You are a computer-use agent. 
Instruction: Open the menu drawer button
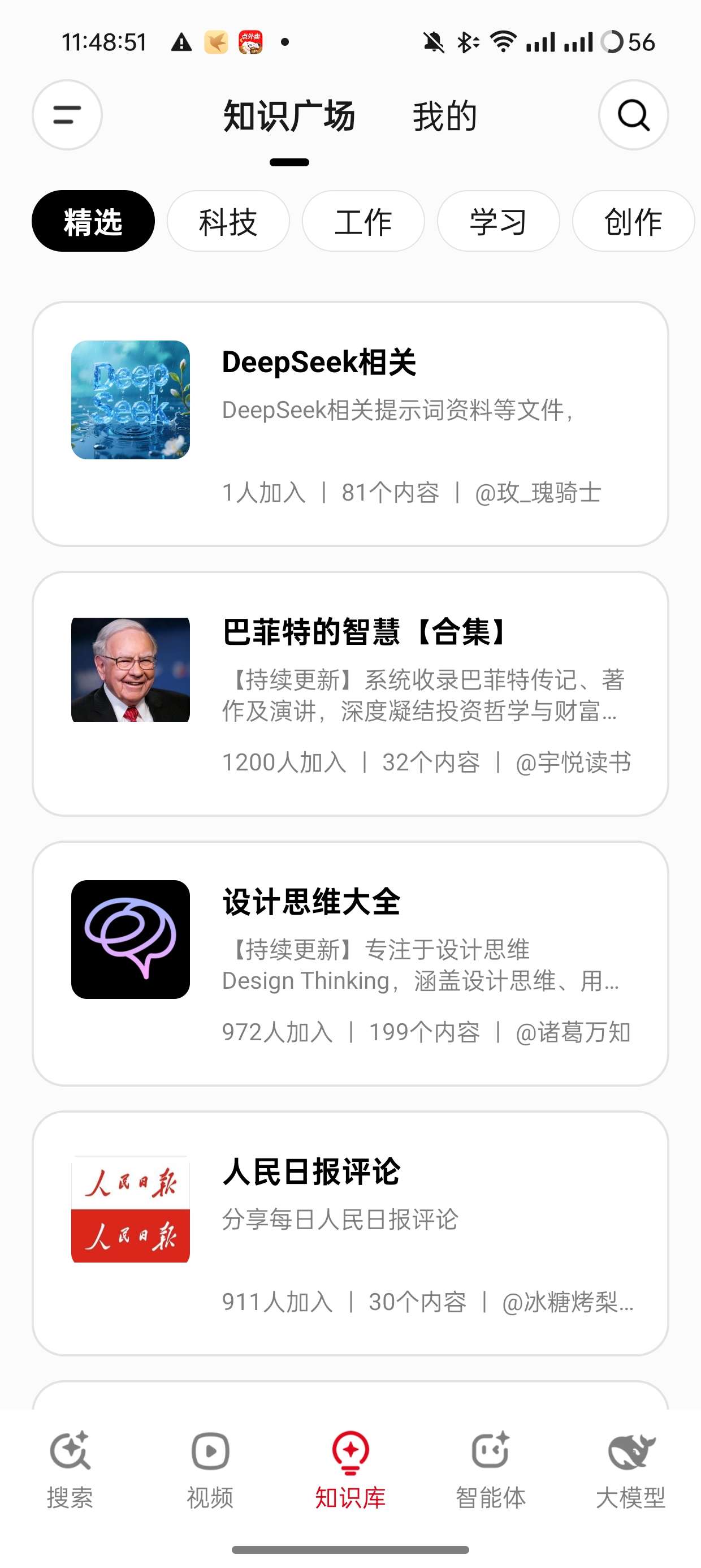[67, 115]
